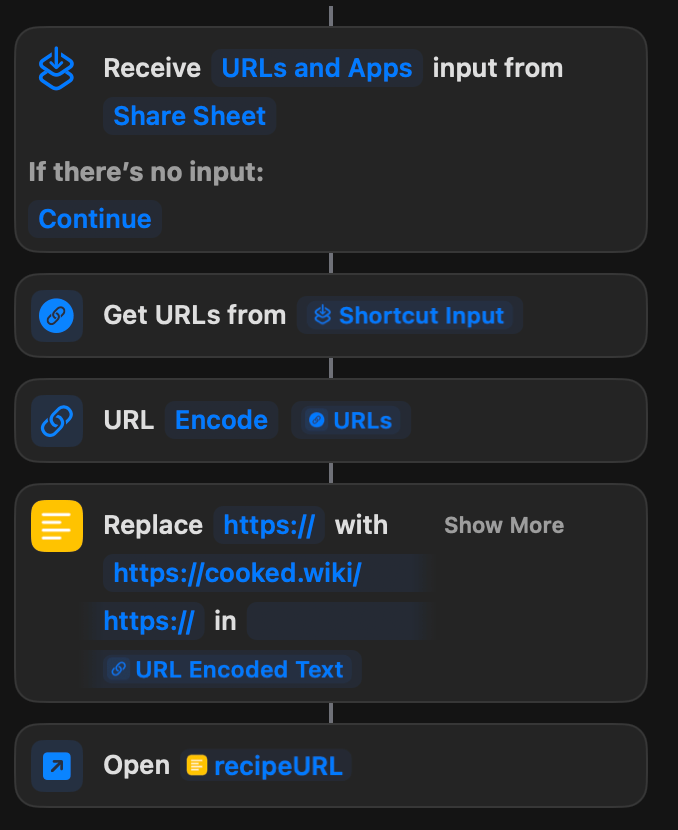Change the URLs and Apps input type
The height and width of the screenshot is (830, 678).
316,68
